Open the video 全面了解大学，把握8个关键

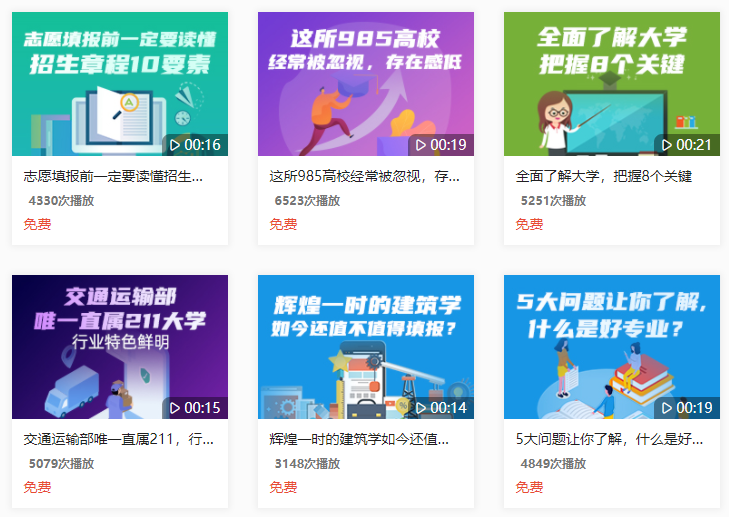(x=611, y=85)
